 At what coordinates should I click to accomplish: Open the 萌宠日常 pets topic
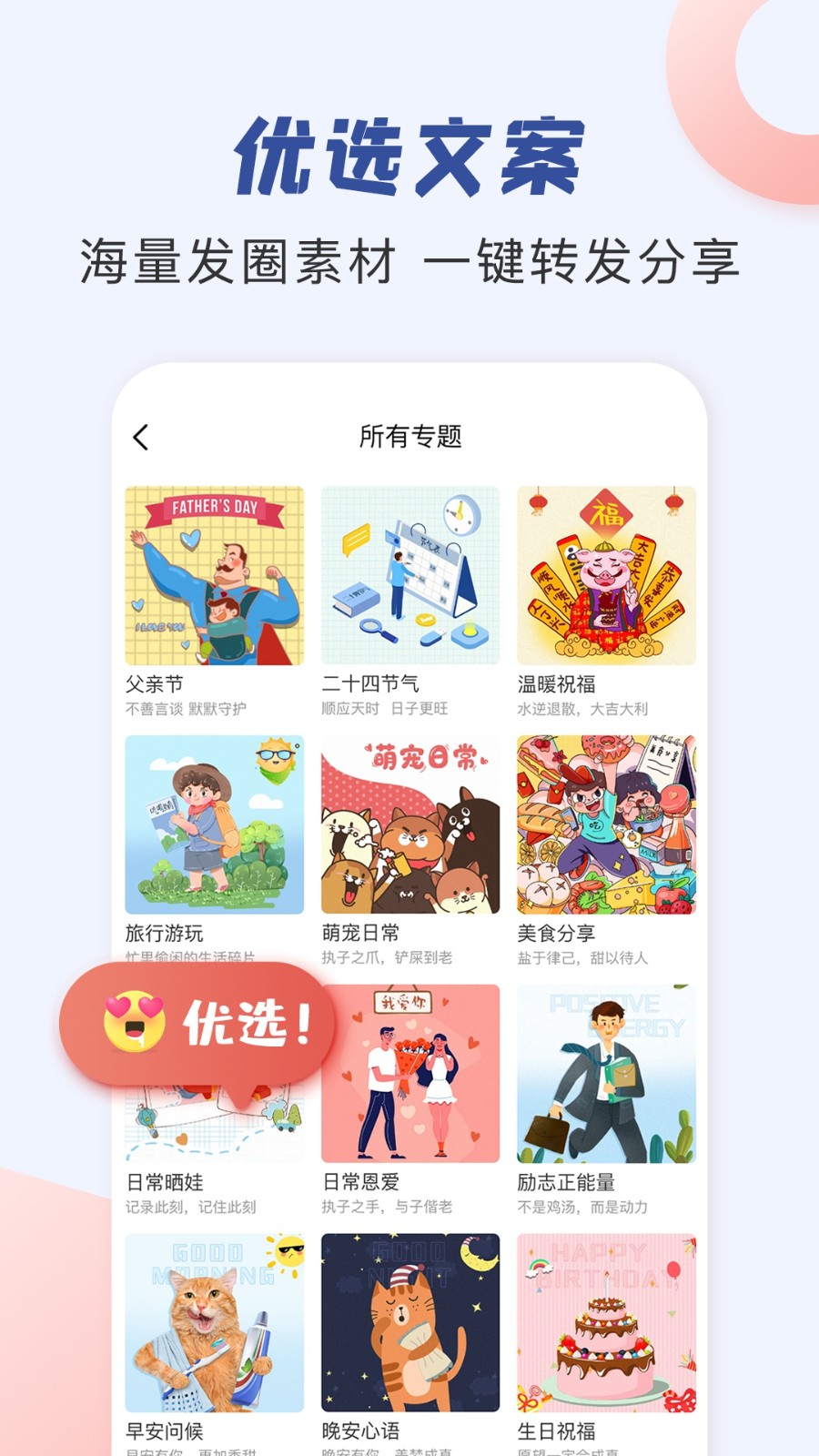click(x=410, y=825)
